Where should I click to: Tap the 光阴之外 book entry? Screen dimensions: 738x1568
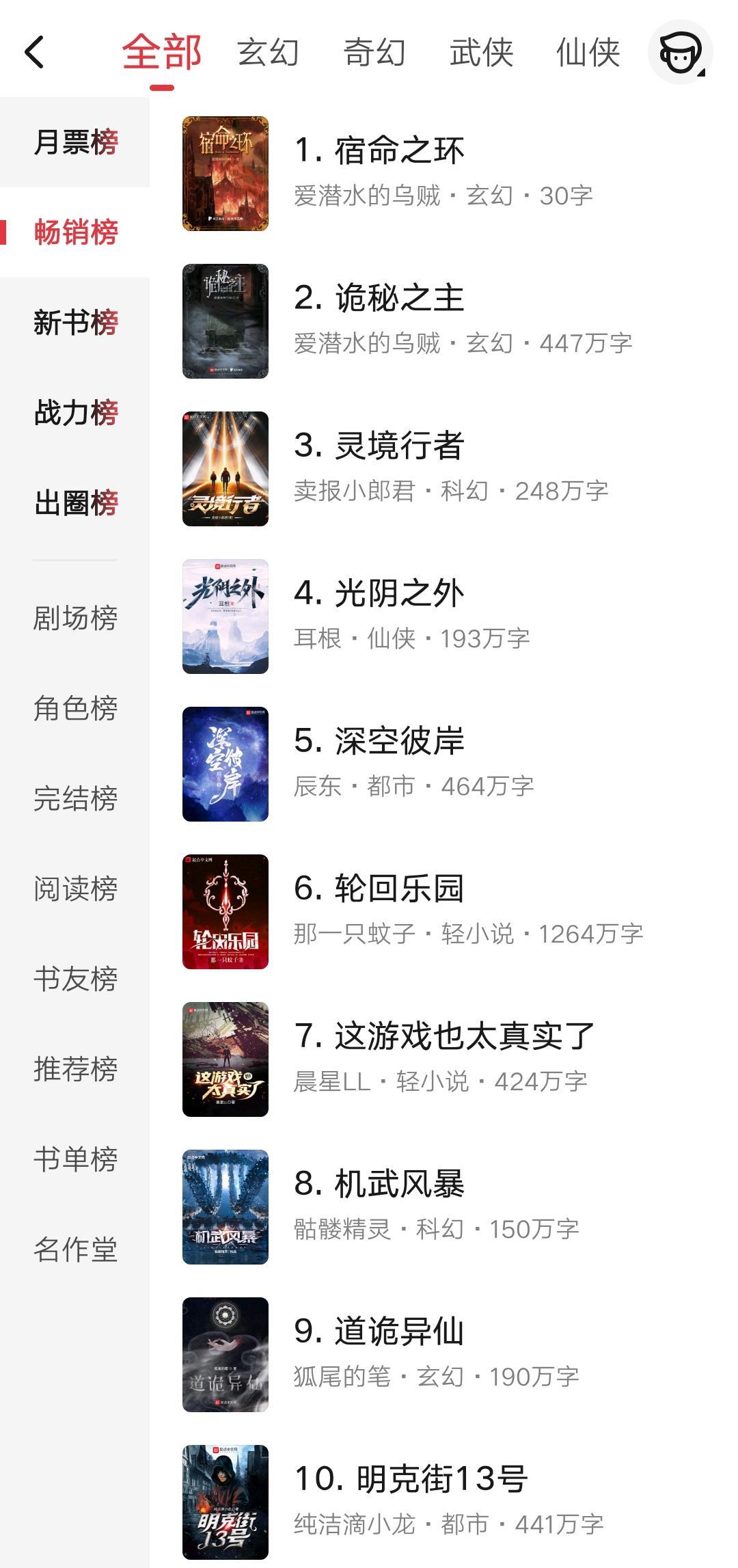point(399,594)
